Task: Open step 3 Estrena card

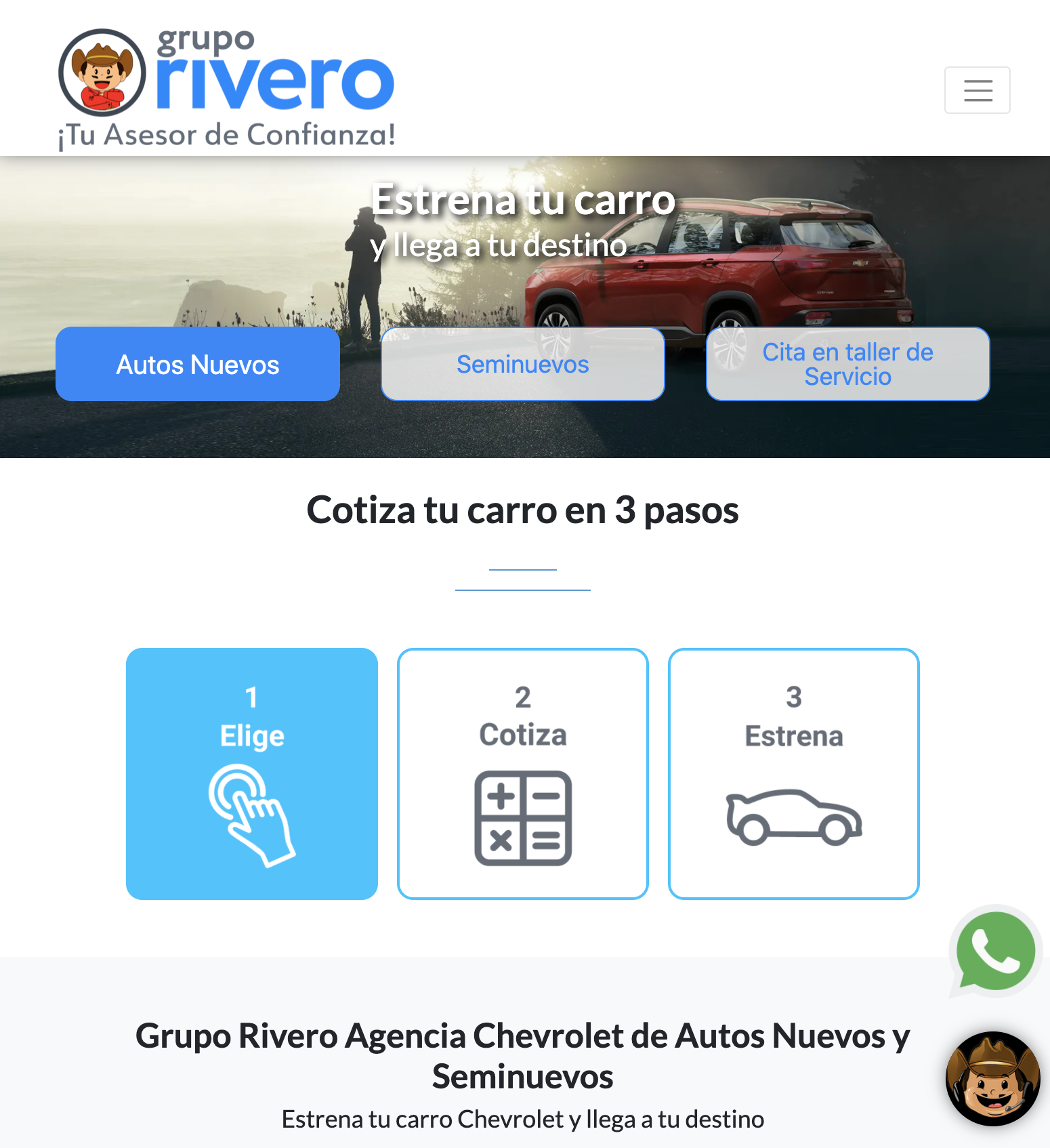Action: coord(793,773)
